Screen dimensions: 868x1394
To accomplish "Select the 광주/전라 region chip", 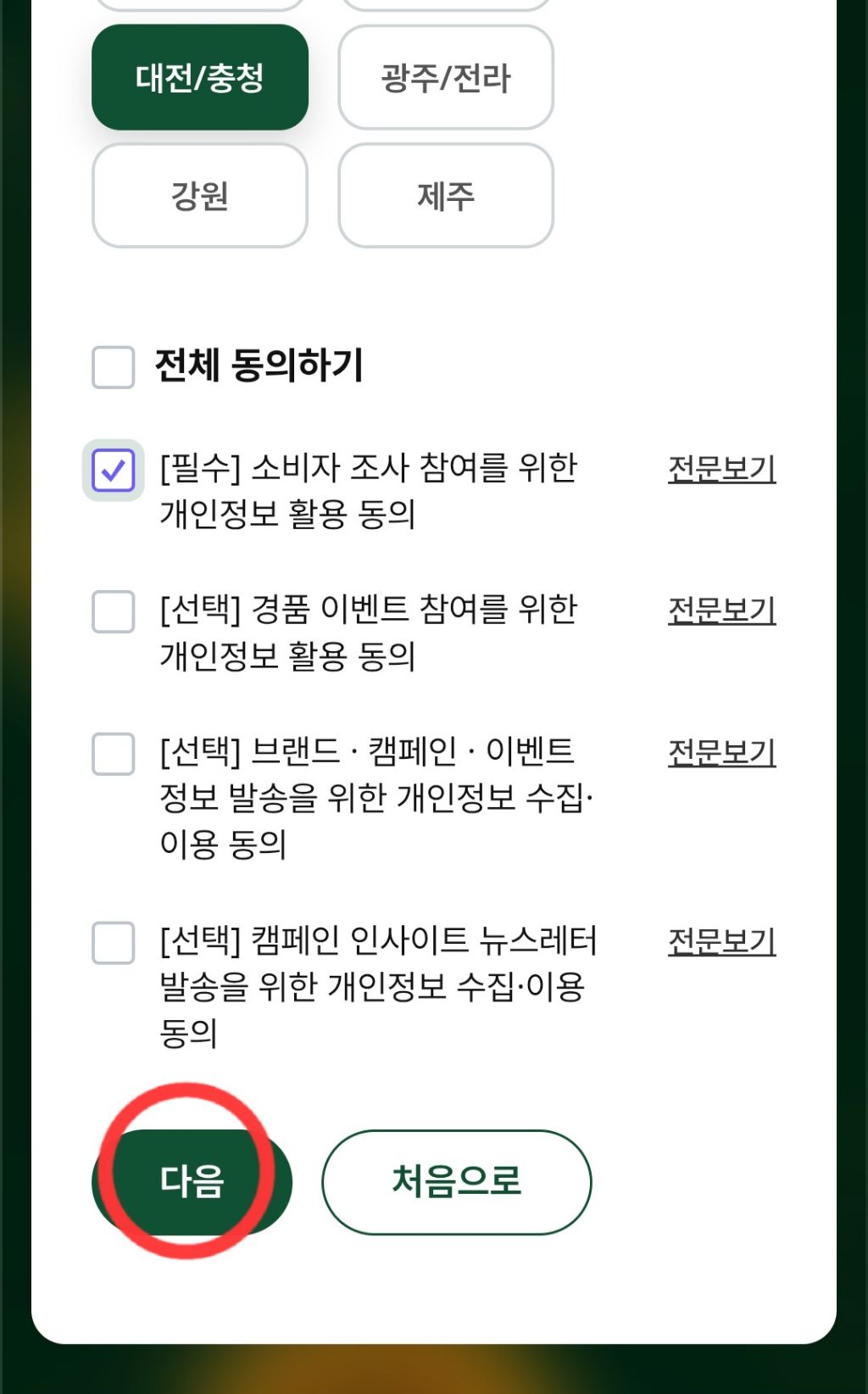I will pos(446,77).
